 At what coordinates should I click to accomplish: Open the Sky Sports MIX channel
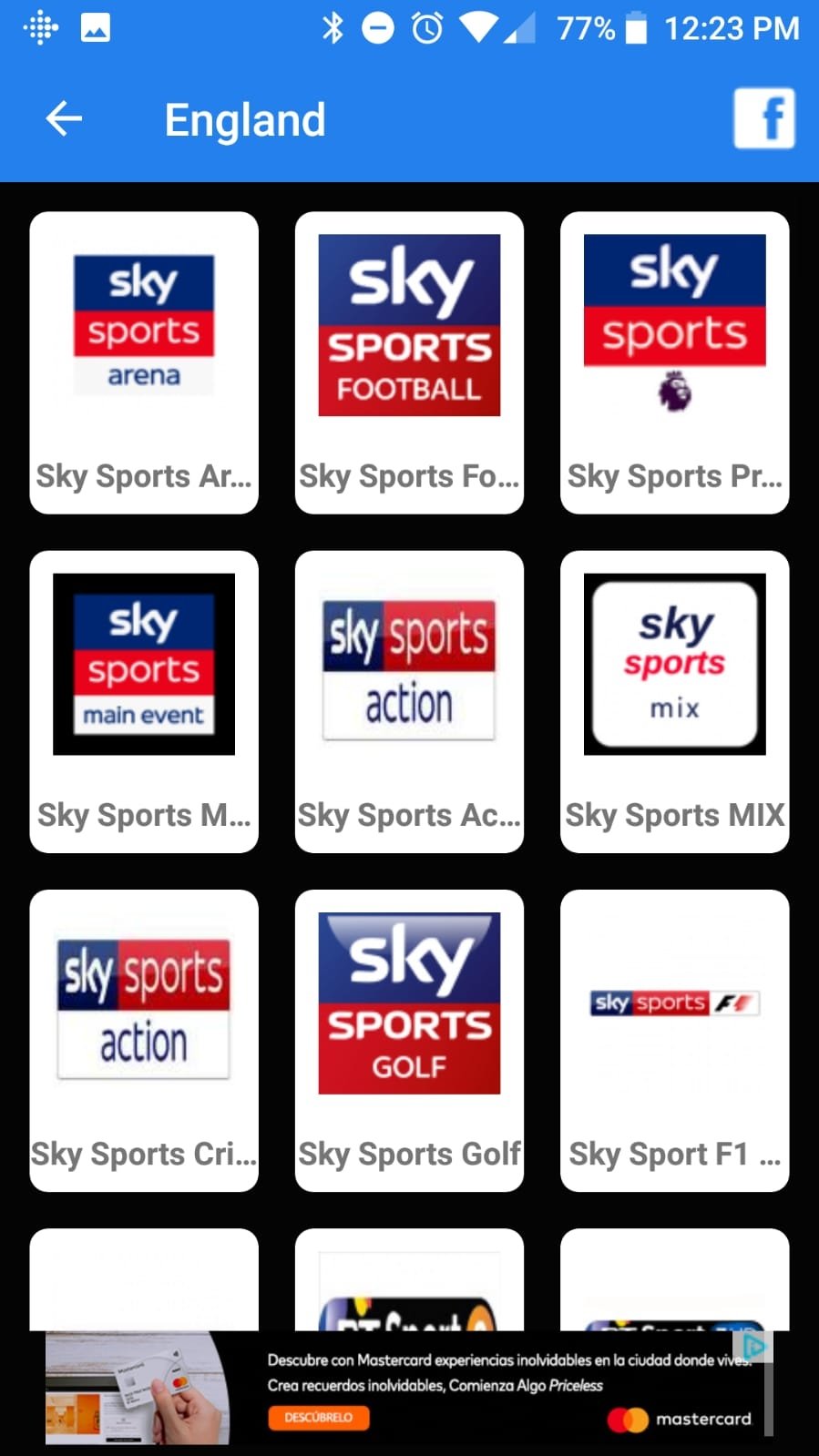coord(674,702)
